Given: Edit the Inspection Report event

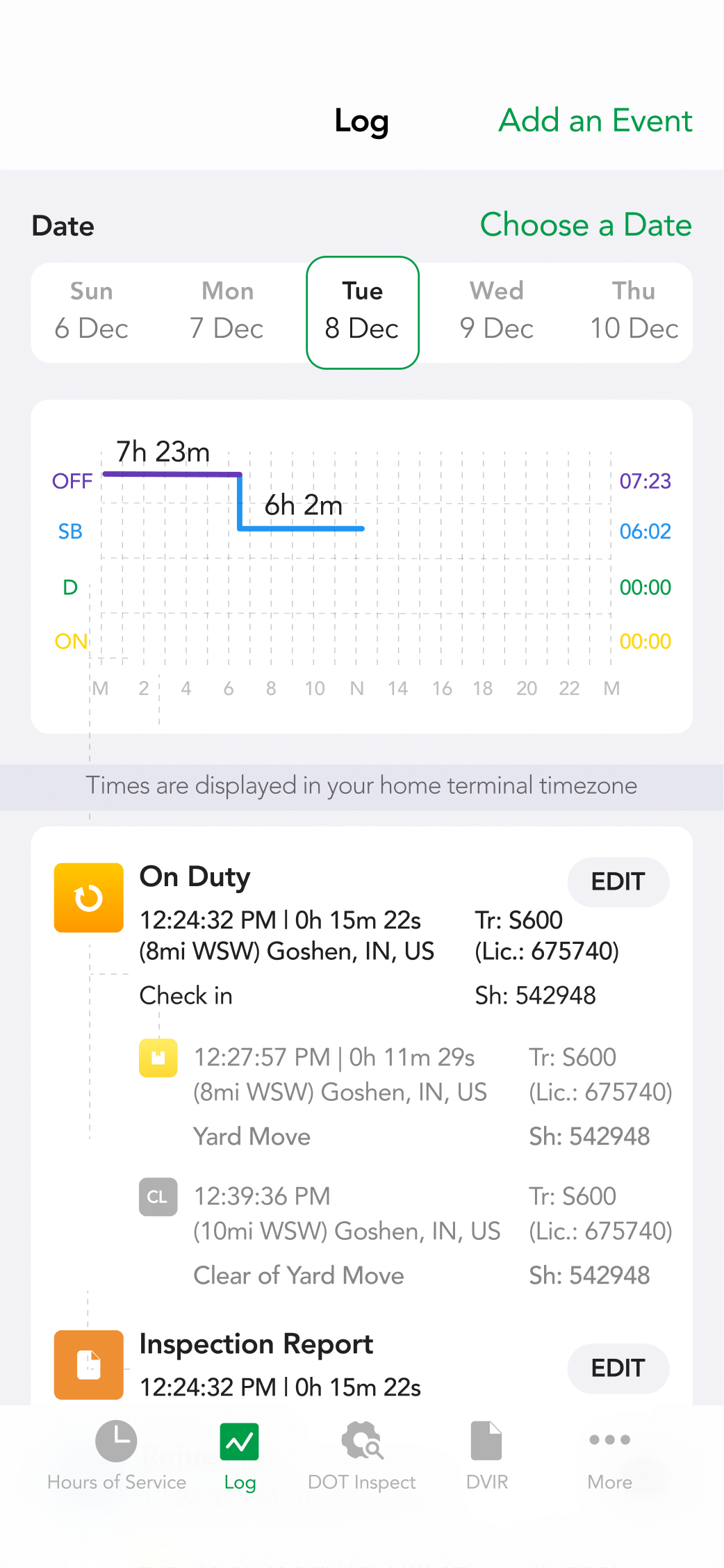Looking at the screenshot, I should point(618,1368).
